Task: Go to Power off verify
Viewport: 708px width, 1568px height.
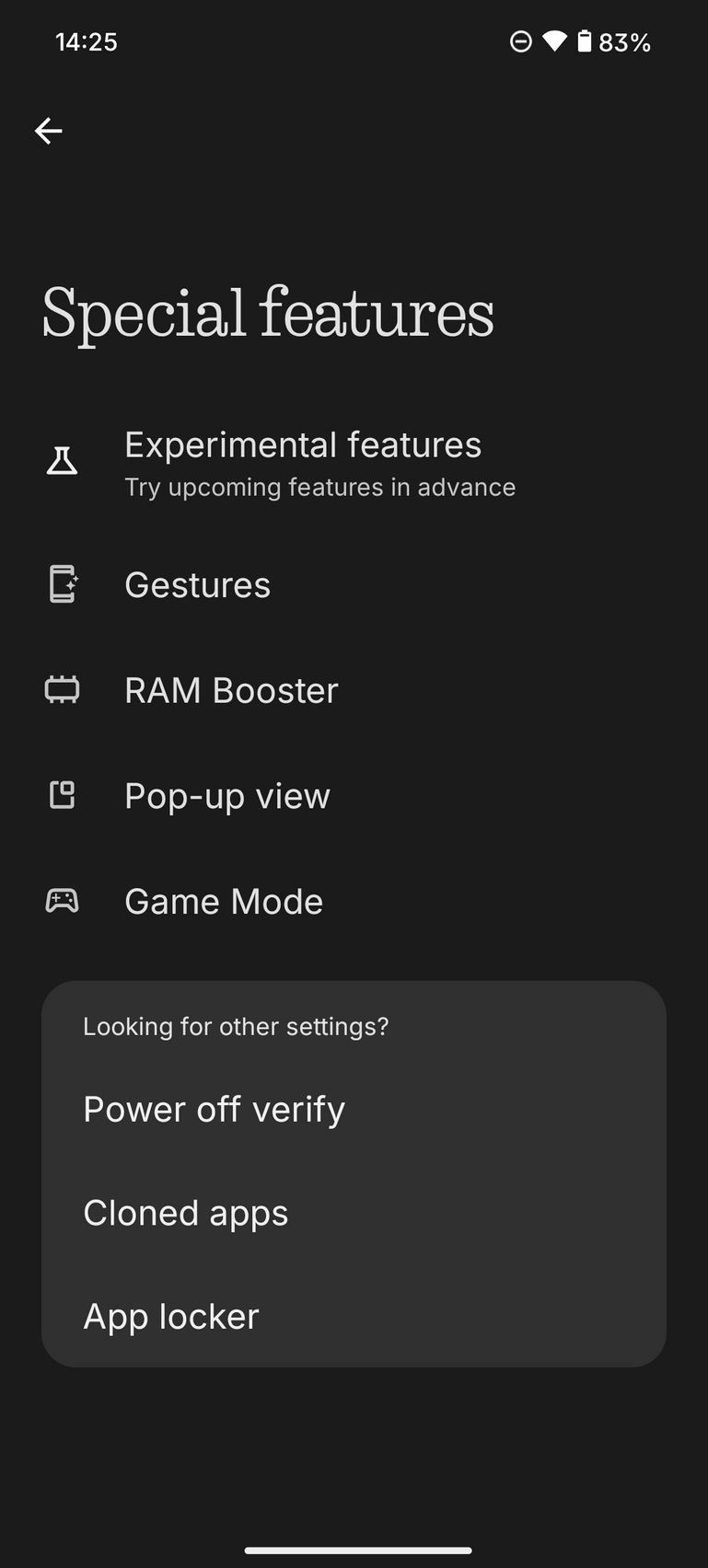Action: click(214, 1110)
